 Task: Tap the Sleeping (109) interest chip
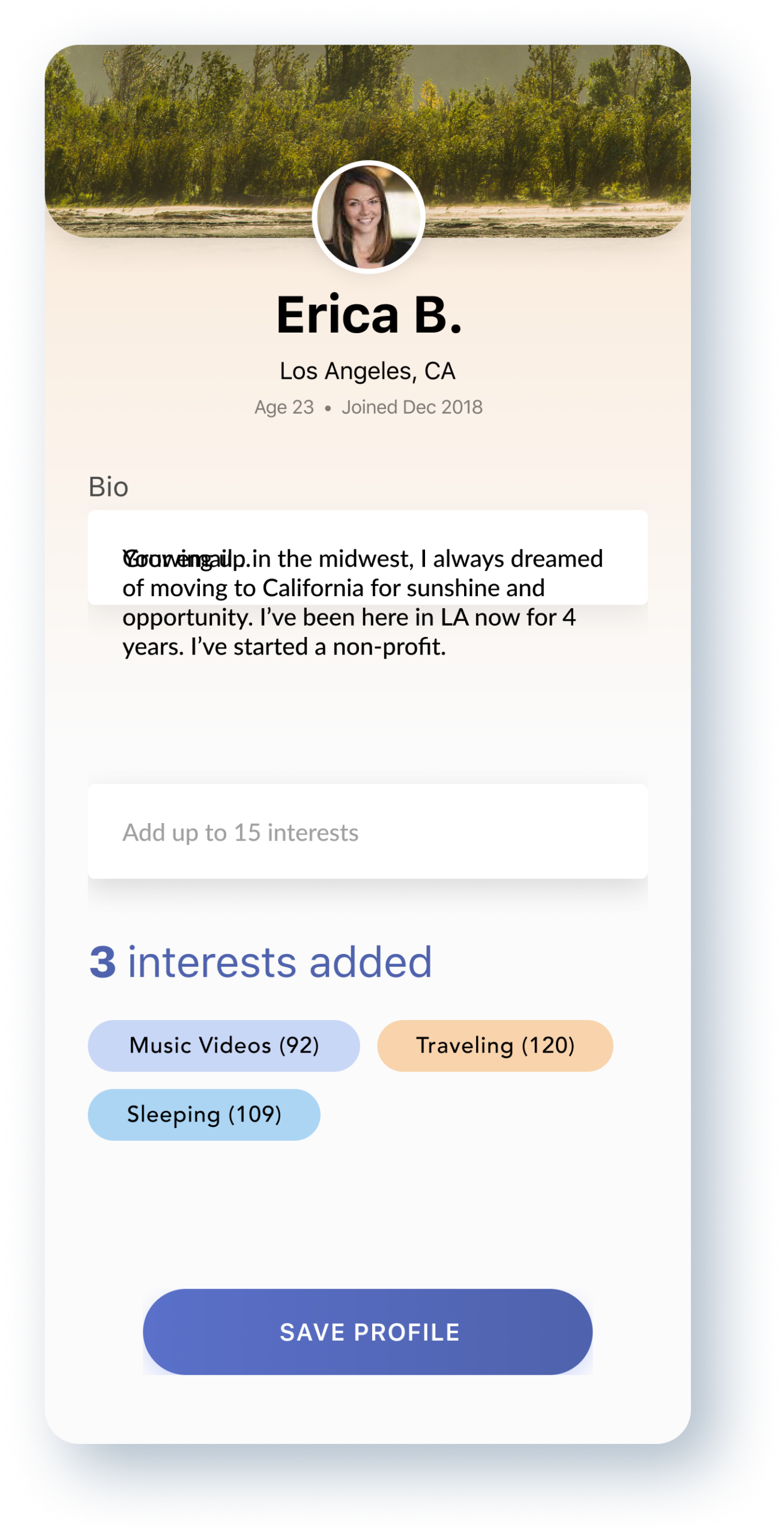(x=204, y=1115)
